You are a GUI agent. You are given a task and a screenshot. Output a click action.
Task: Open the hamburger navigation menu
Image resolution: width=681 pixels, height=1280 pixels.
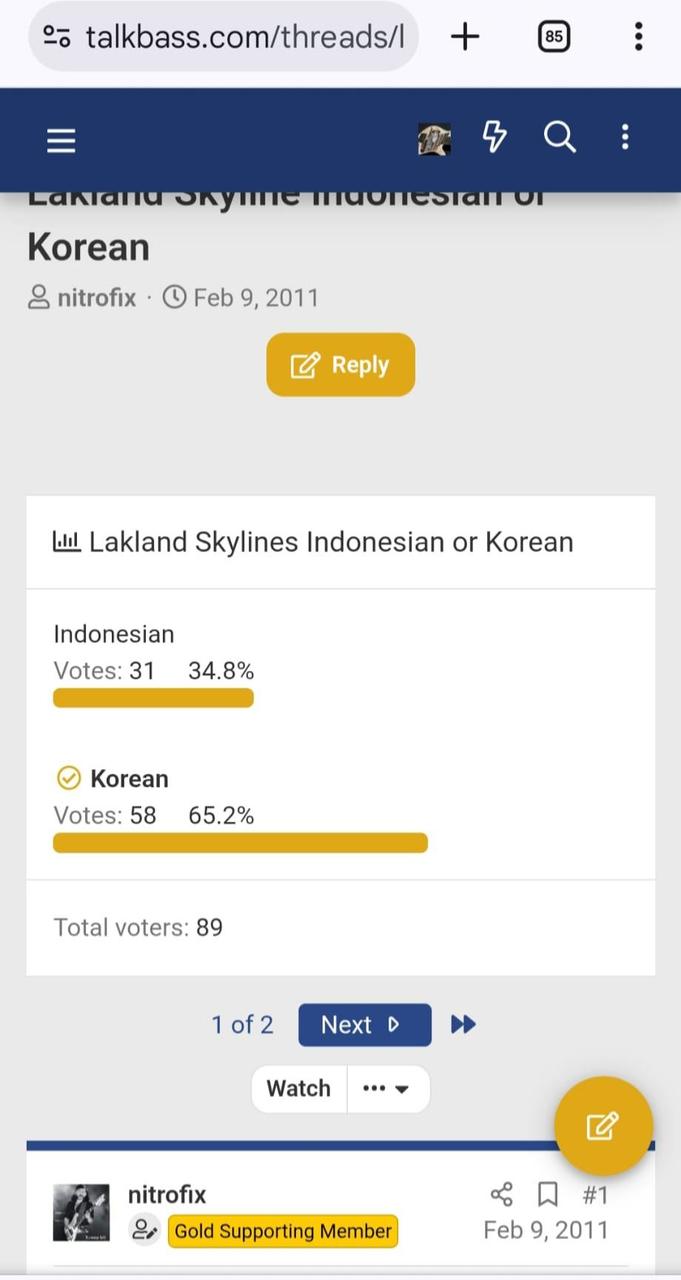[x=61, y=141]
